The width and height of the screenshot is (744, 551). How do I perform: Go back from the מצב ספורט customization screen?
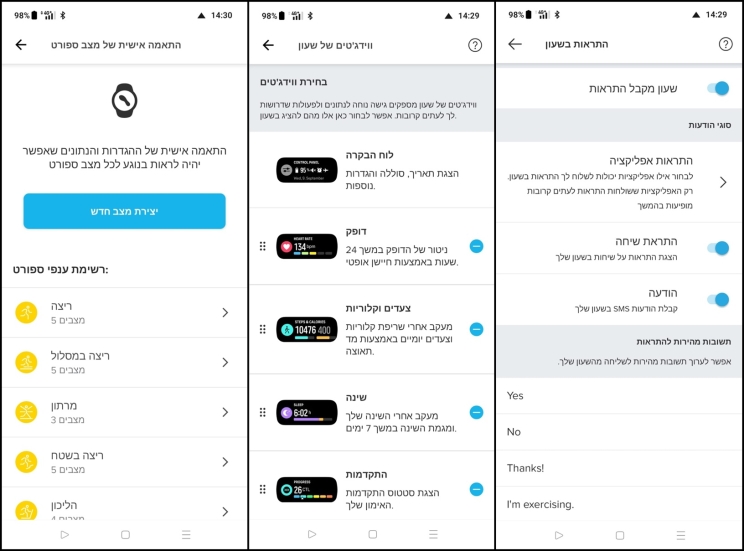pyautogui.click(x=21, y=45)
